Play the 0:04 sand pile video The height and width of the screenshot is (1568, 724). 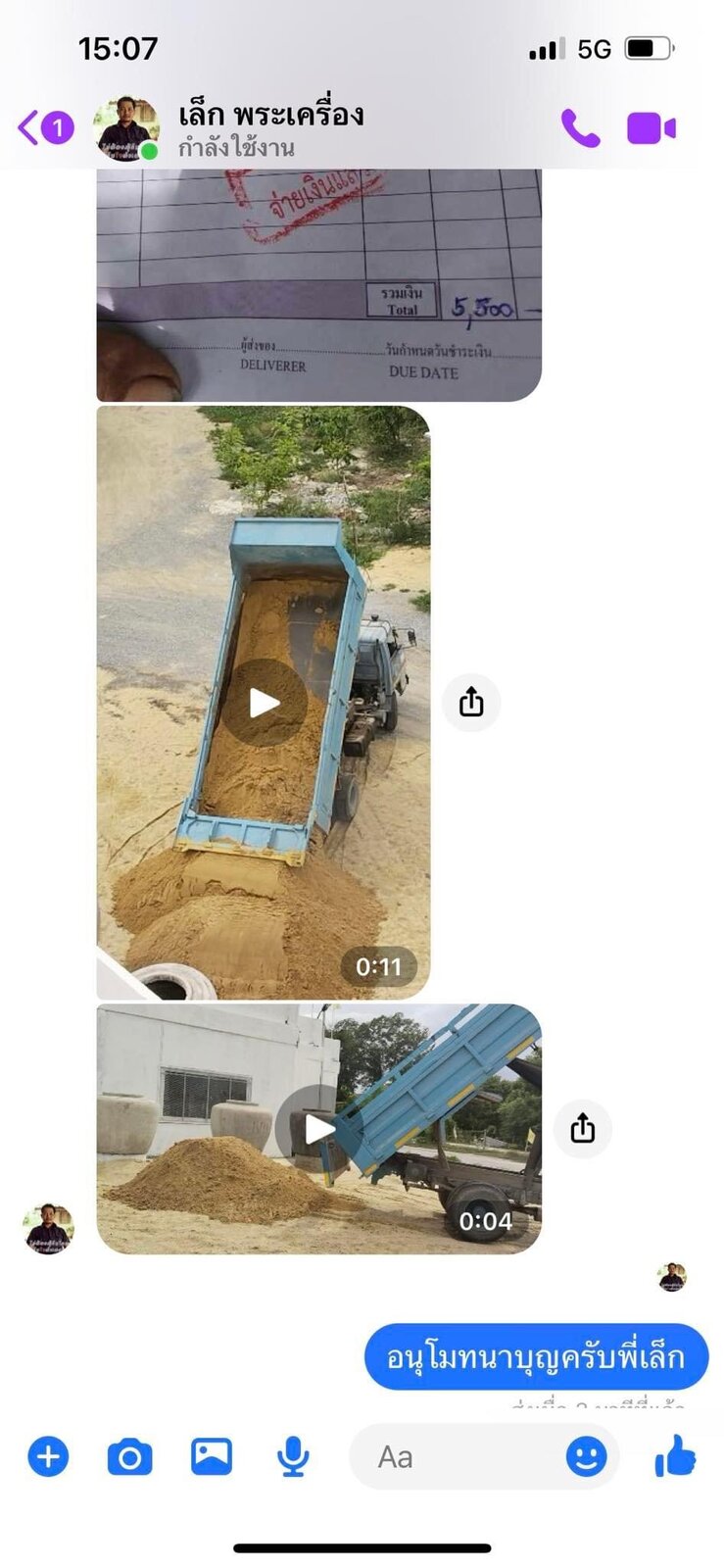pyautogui.click(x=318, y=1129)
